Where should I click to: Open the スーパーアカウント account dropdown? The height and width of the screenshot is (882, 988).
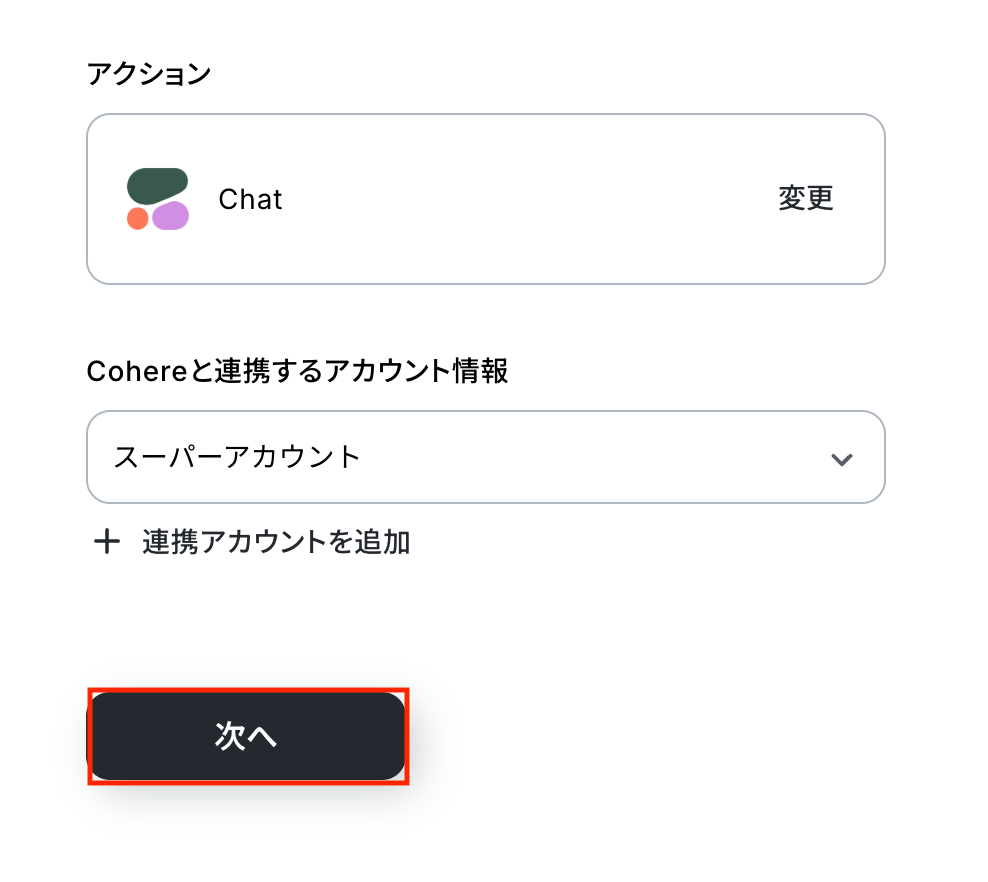coord(486,458)
